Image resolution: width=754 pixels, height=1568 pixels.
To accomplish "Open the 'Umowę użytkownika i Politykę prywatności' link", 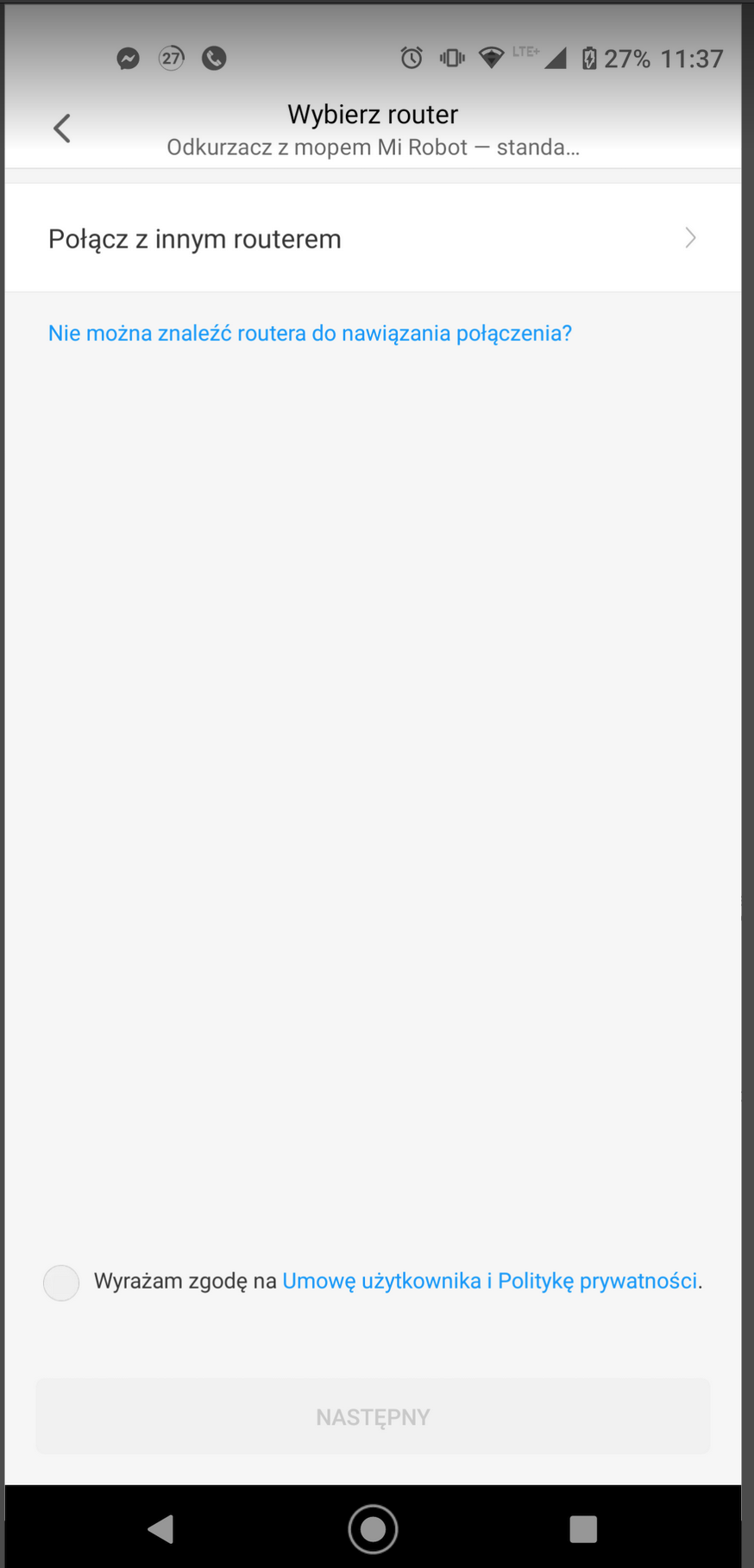I will tap(489, 1281).
